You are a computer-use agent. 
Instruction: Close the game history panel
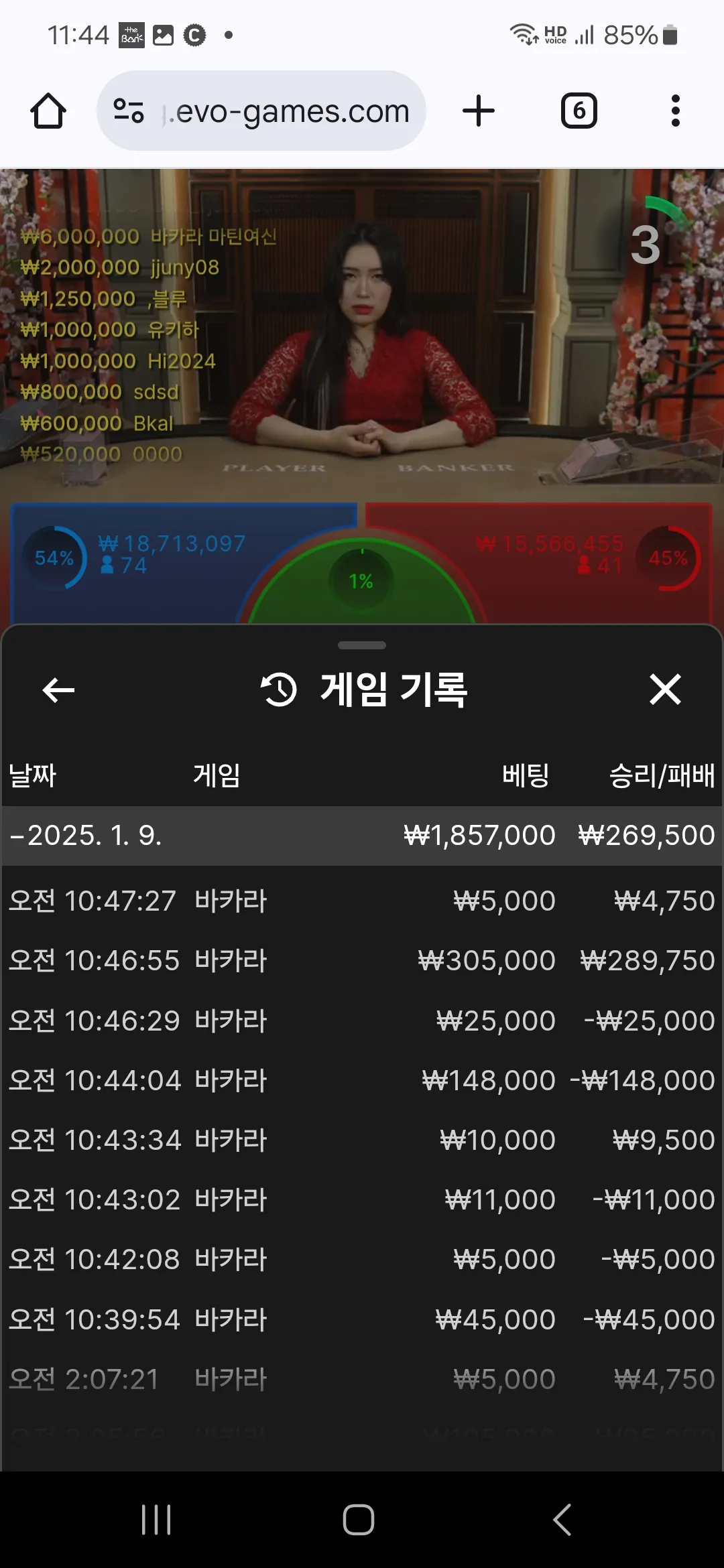[x=665, y=690]
